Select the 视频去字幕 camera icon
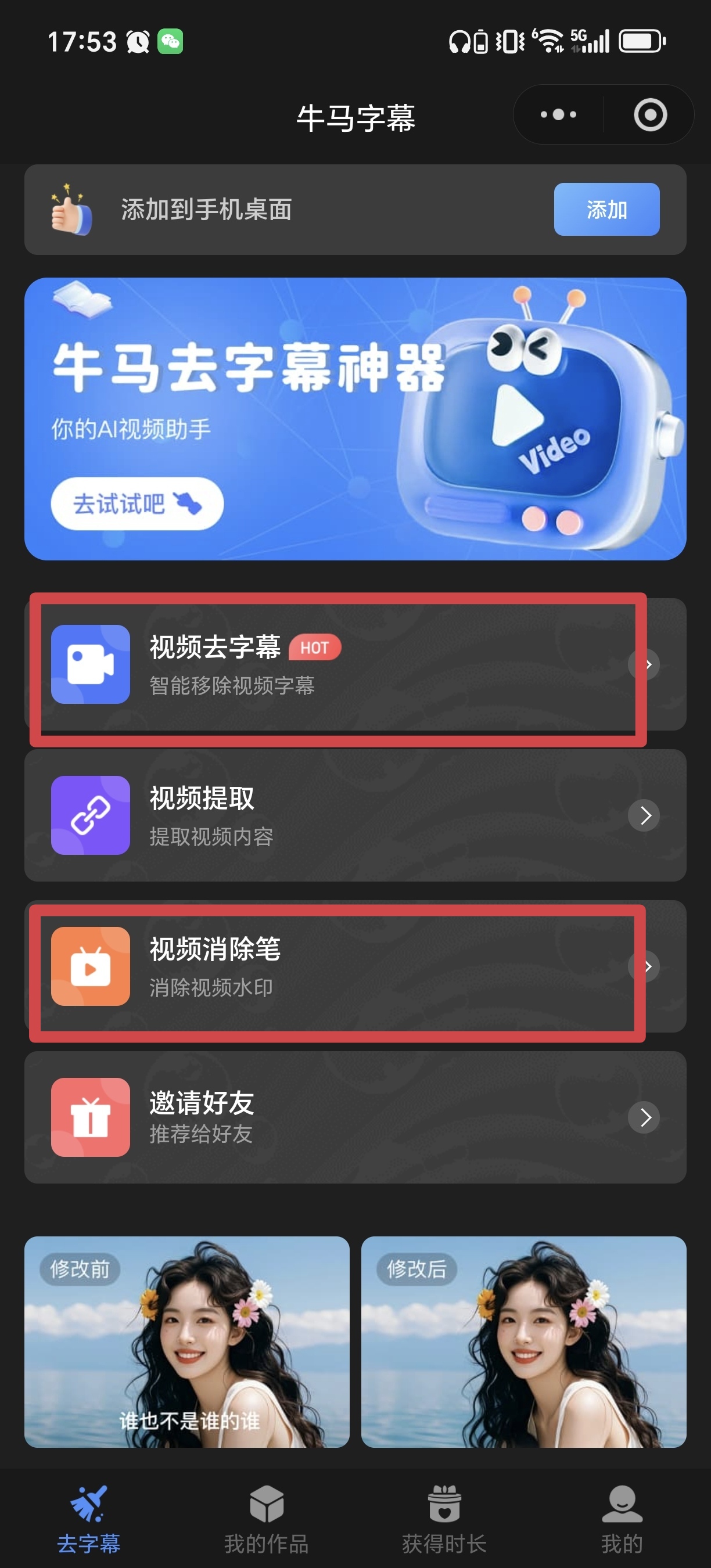This screenshot has height=1568, width=711. (90, 665)
